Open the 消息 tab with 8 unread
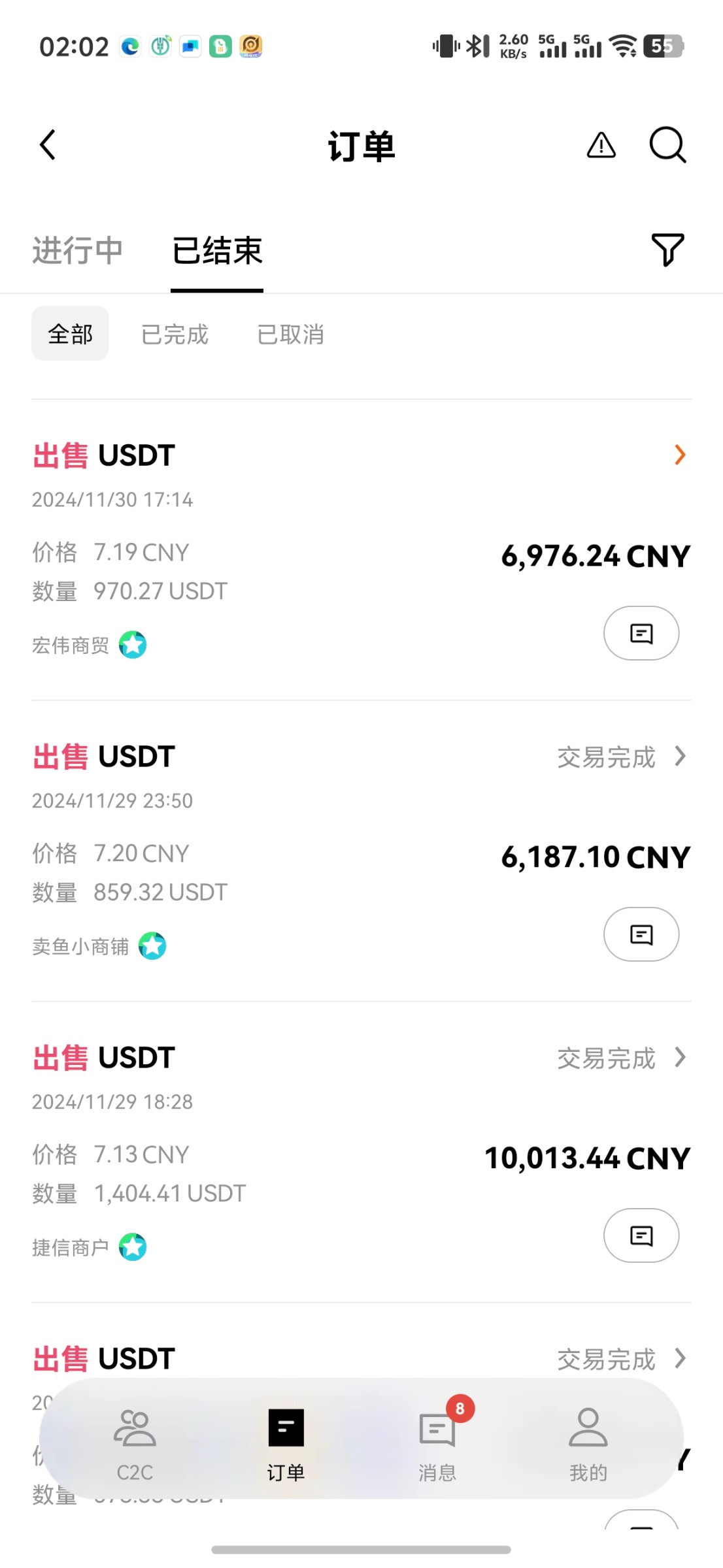Image resolution: width=723 pixels, height=1568 pixels. point(437,1444)
